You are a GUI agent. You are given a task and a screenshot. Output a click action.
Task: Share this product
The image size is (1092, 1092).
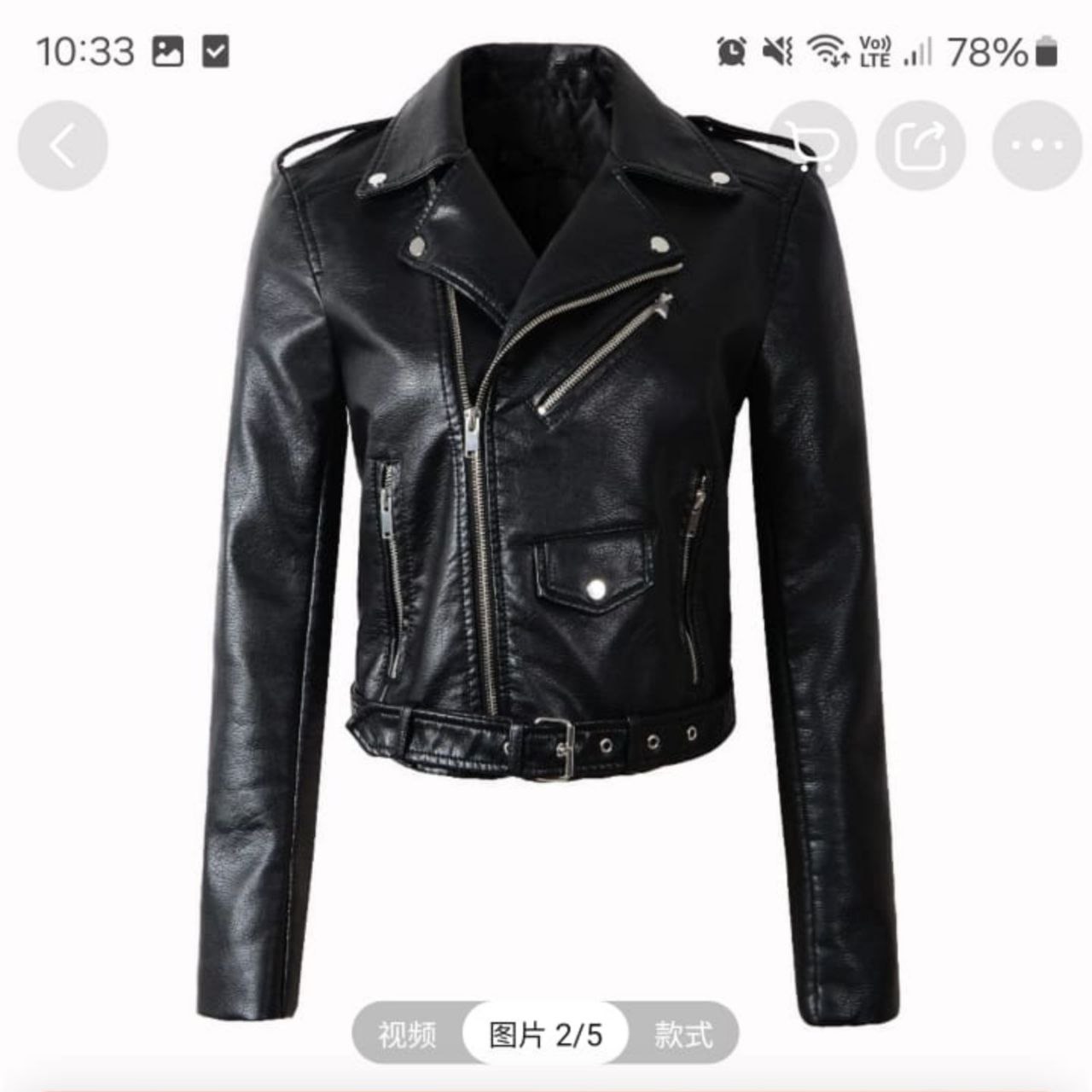920,146
